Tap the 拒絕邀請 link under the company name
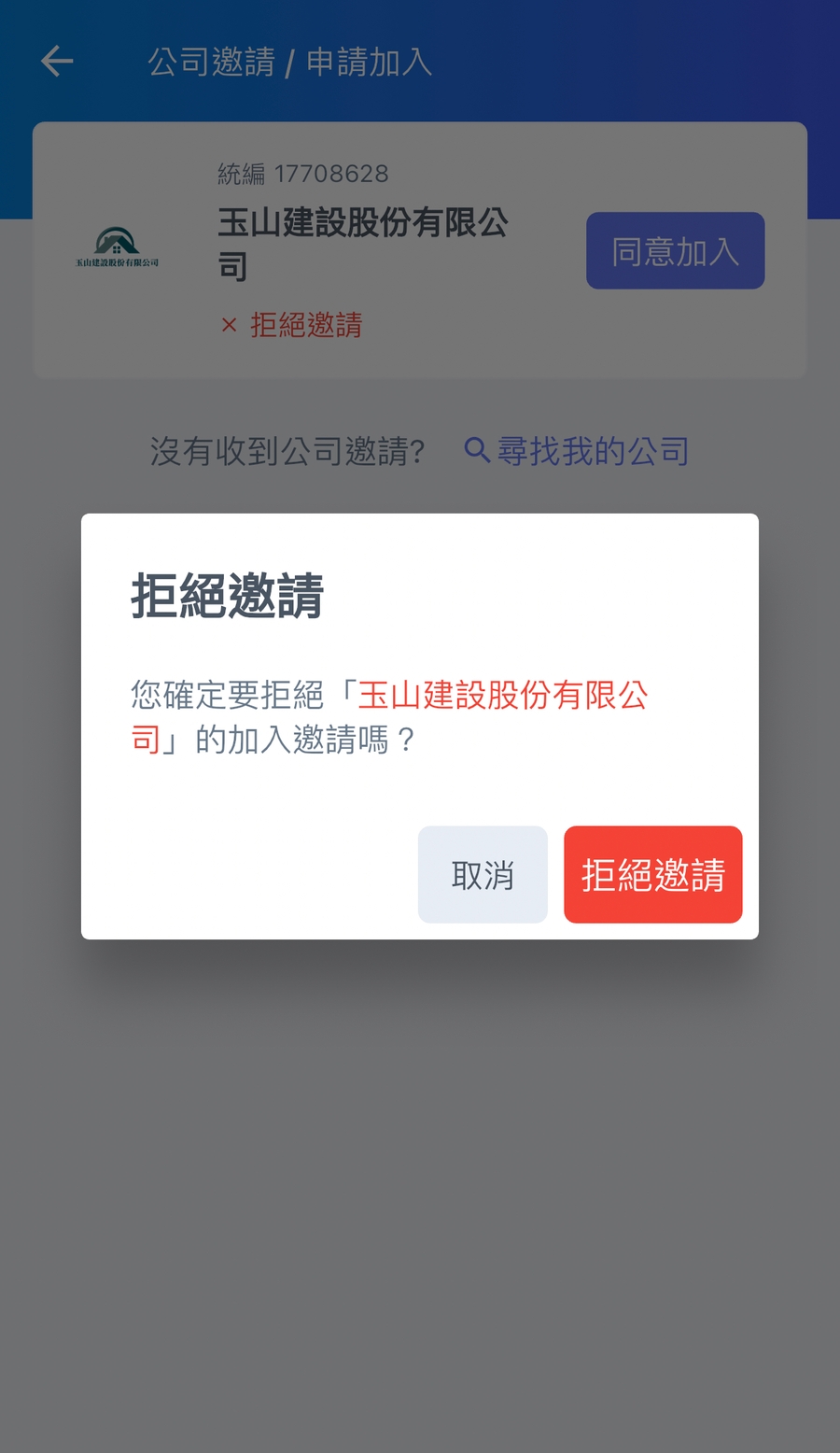840x1453 pixels. [292, 325]
